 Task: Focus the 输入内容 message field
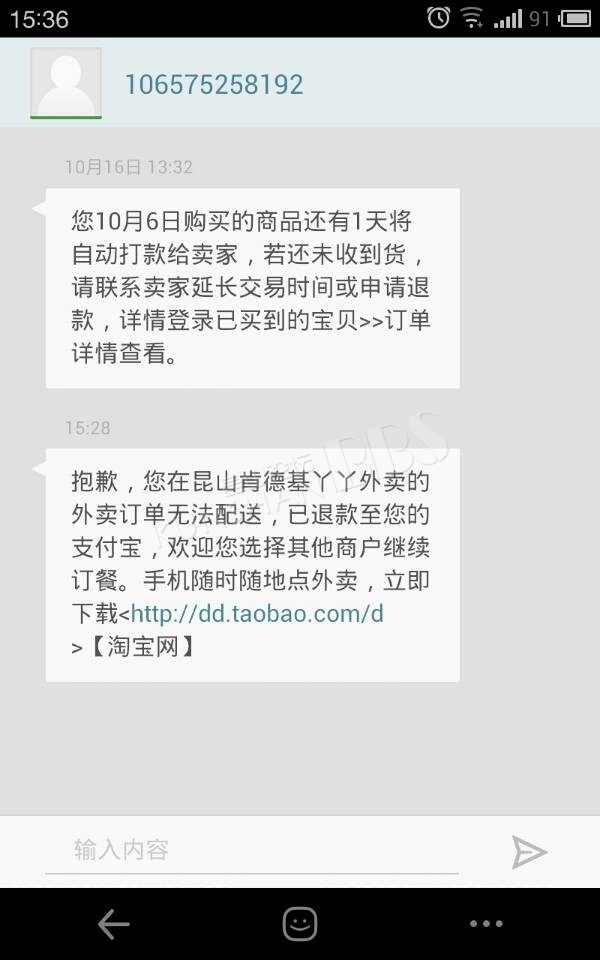pos(252,850)
